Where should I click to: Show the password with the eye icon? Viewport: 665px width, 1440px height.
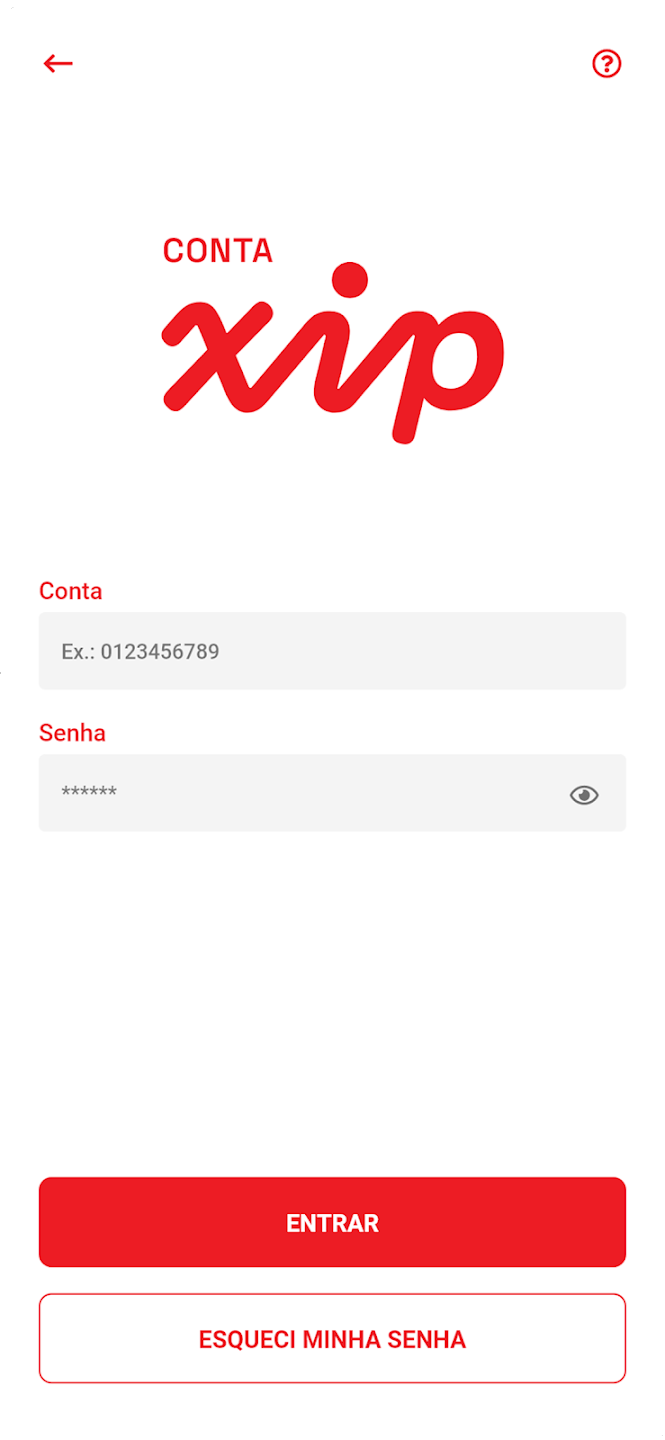(x=584, y=795)
